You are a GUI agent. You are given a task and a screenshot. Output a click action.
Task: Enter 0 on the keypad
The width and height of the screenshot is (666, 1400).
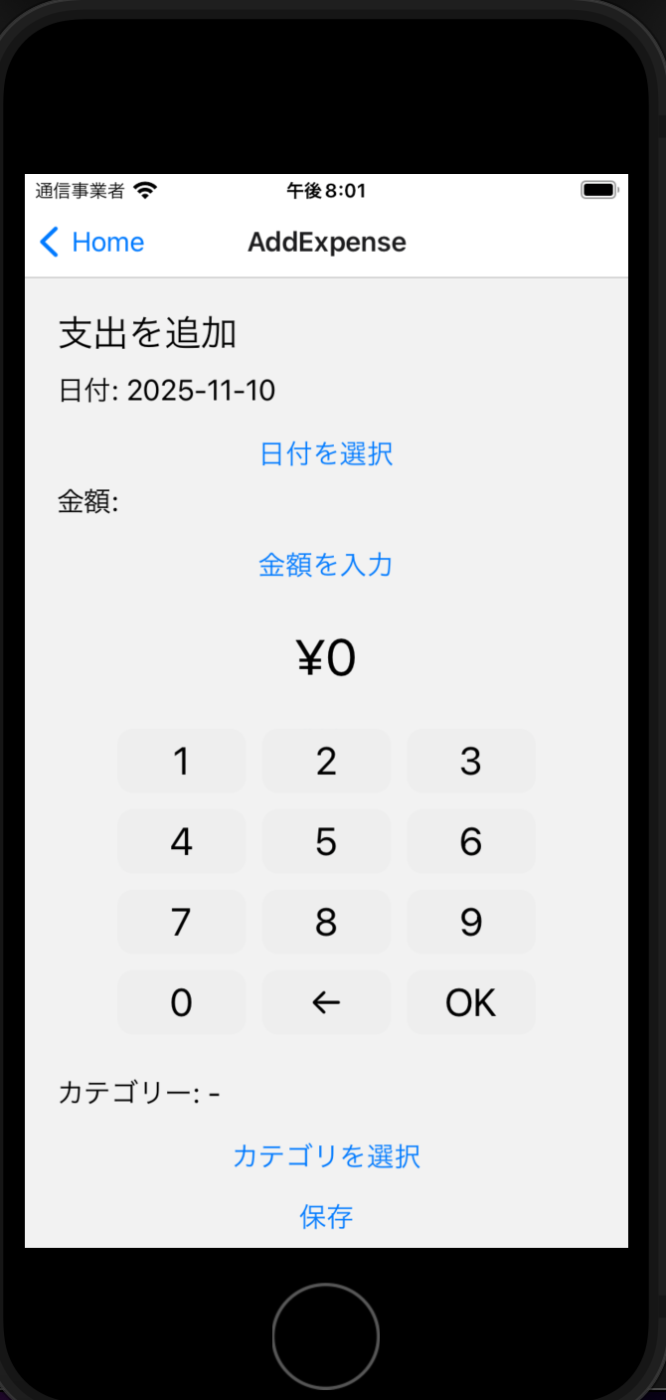tap(181, 1002)
